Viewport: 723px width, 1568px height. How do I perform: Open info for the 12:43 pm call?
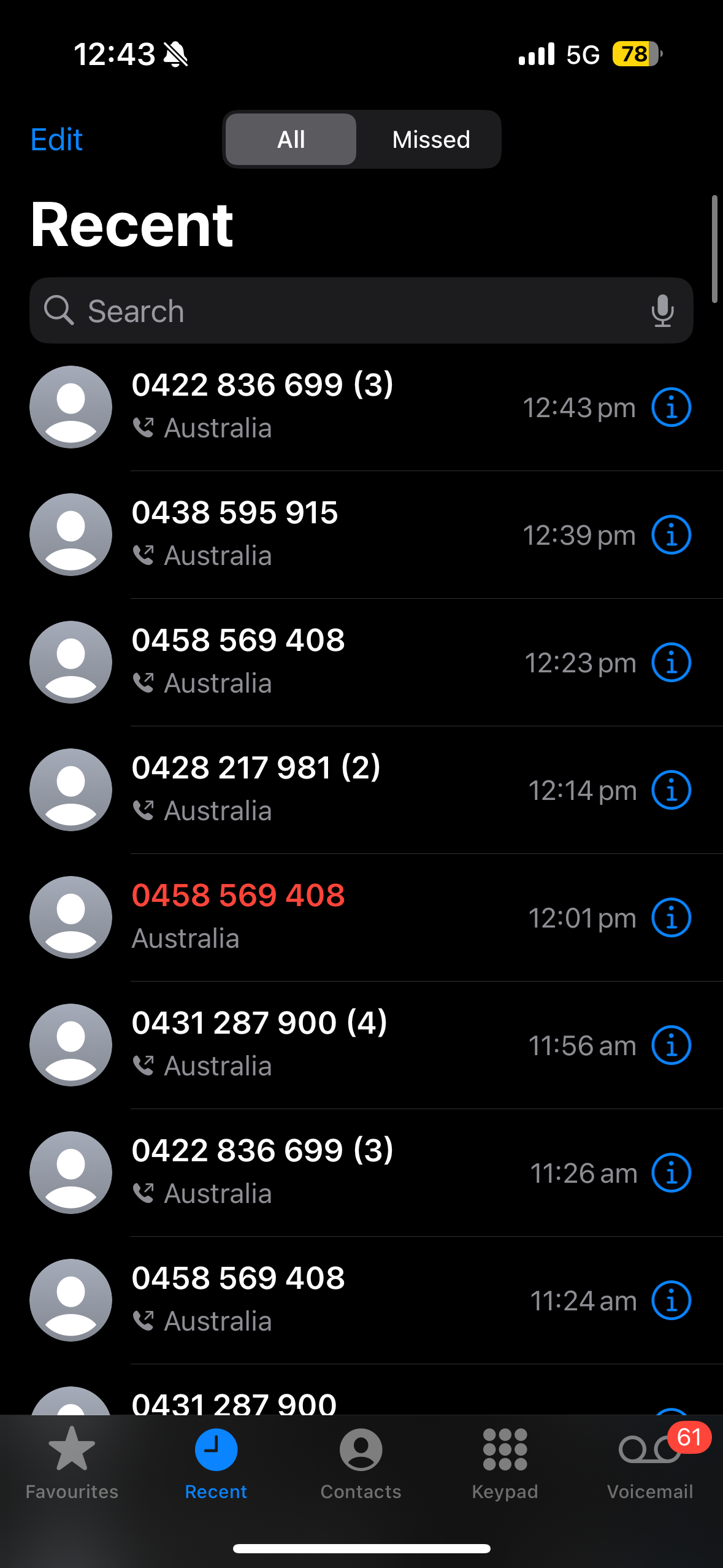pyautogui.click(x=671, y=407)
